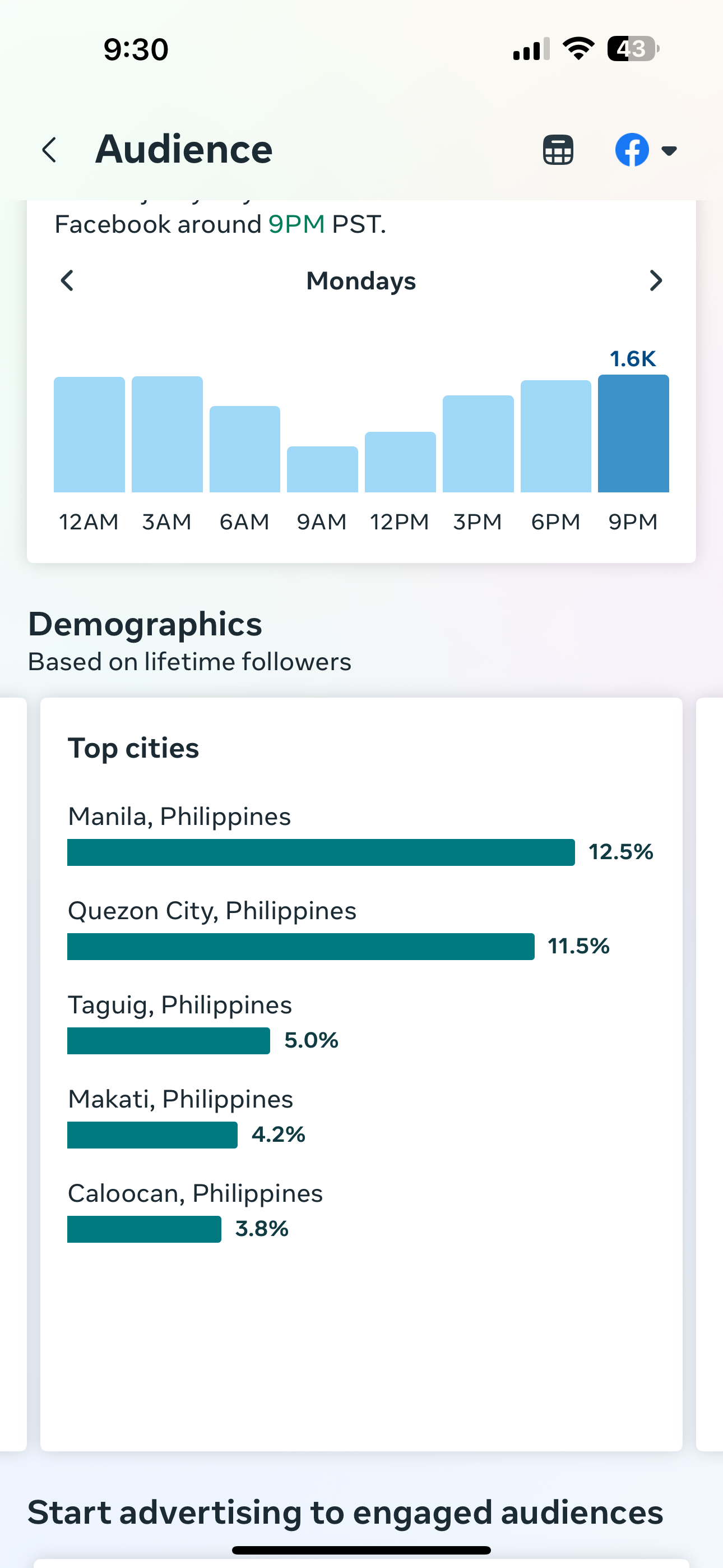Select the 12PM bar in the chart
This screenshot has height=1568, width=723.
click(400, 462)
